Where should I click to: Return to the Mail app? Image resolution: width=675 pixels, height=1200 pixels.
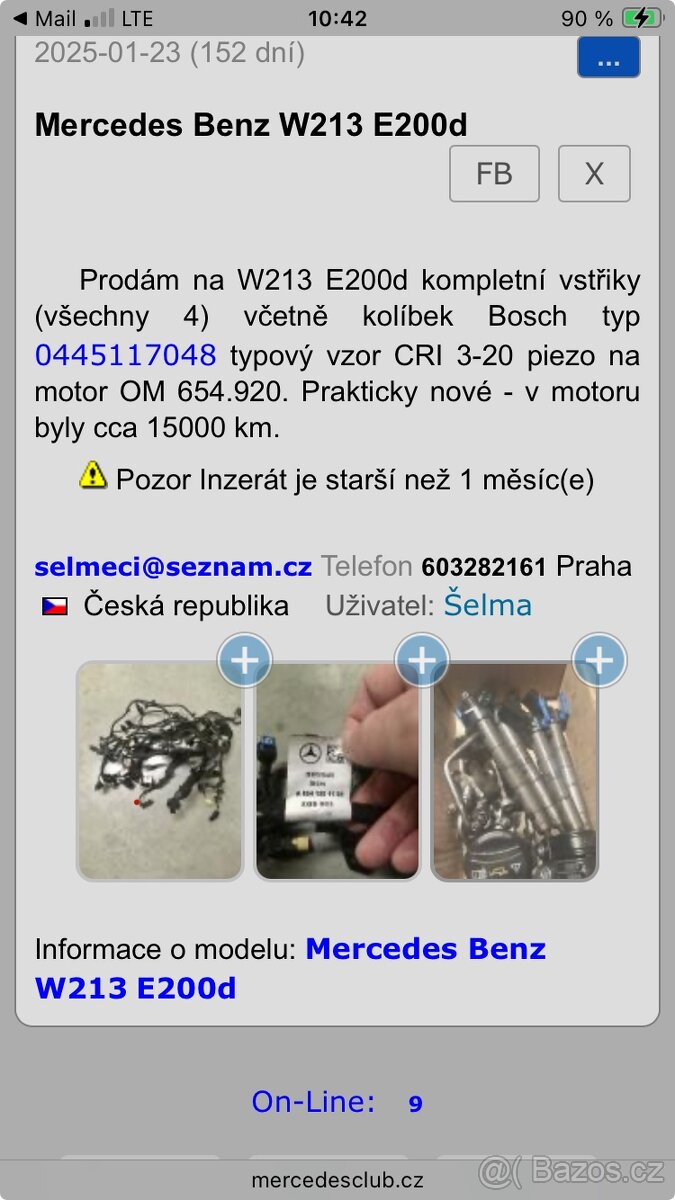tap(43, 18)
